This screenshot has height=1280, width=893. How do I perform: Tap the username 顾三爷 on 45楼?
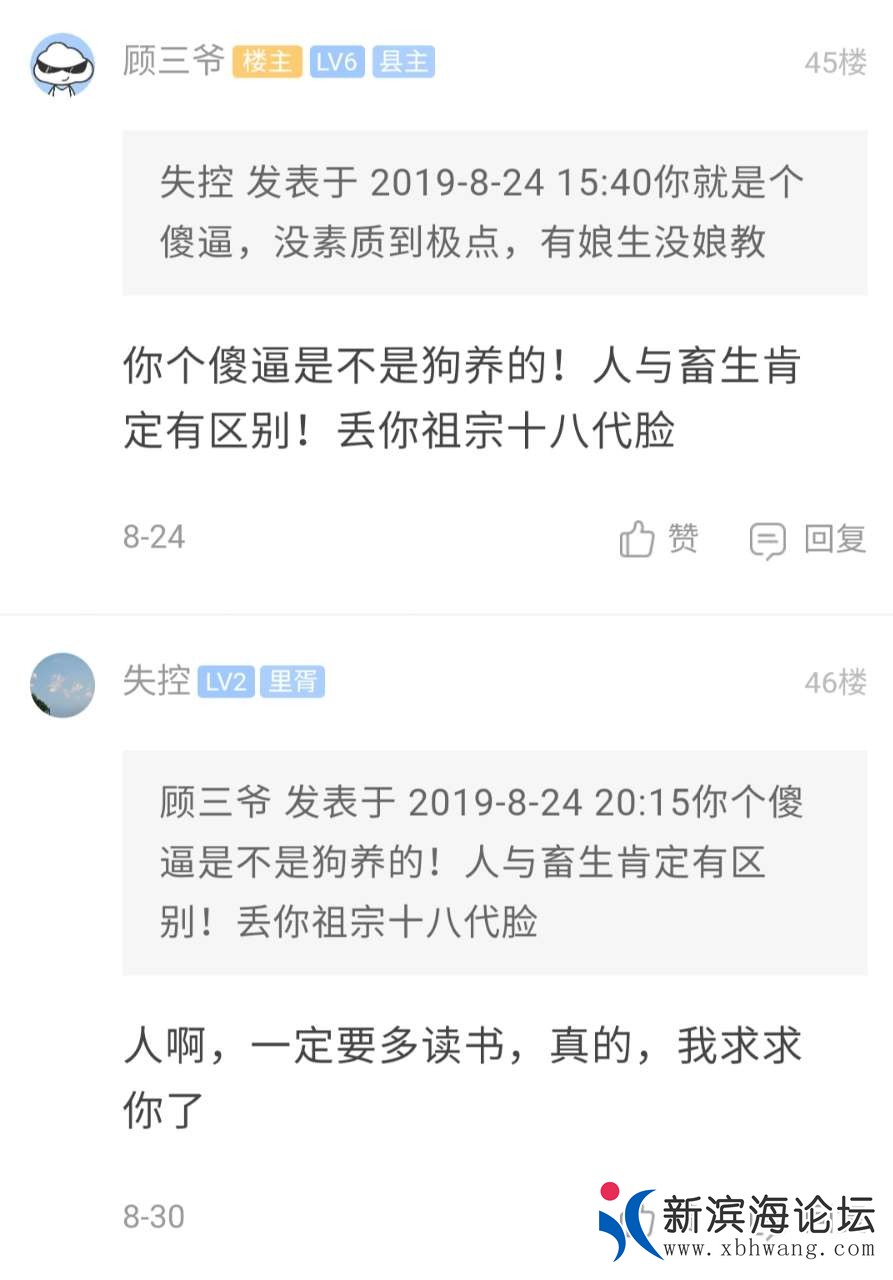pyautogui.click(x=174, y=62)
